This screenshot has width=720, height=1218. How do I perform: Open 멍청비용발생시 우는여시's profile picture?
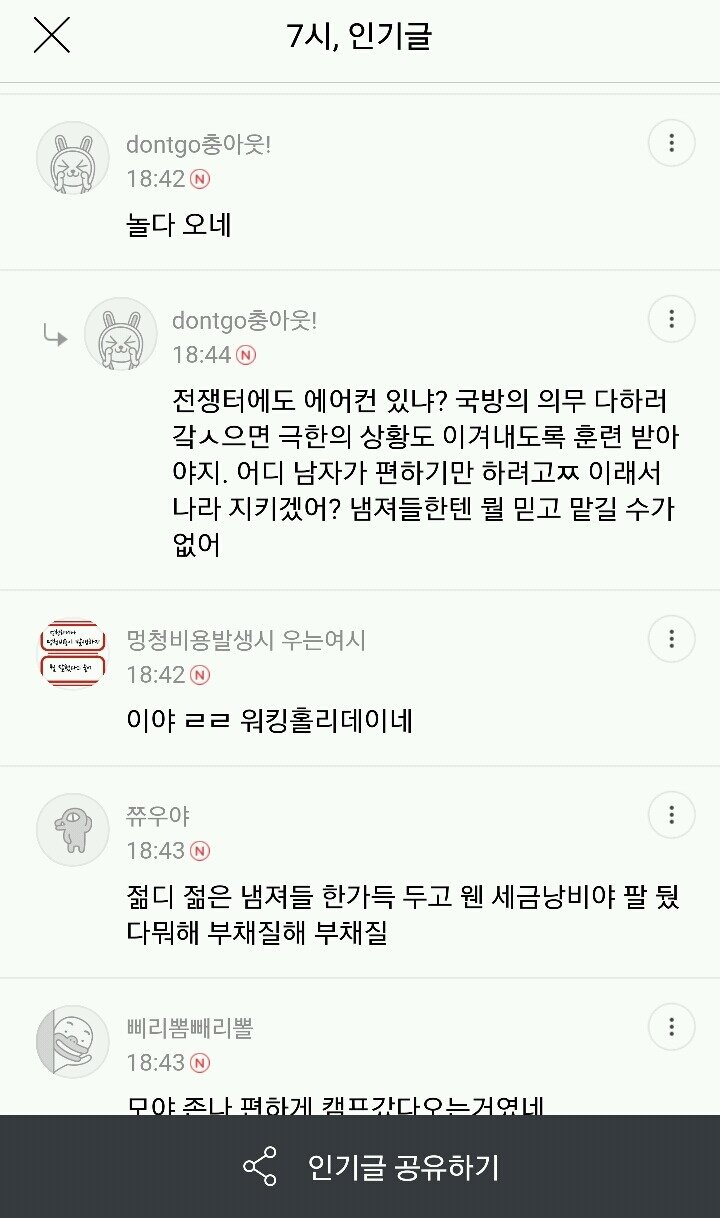(72, 654)
